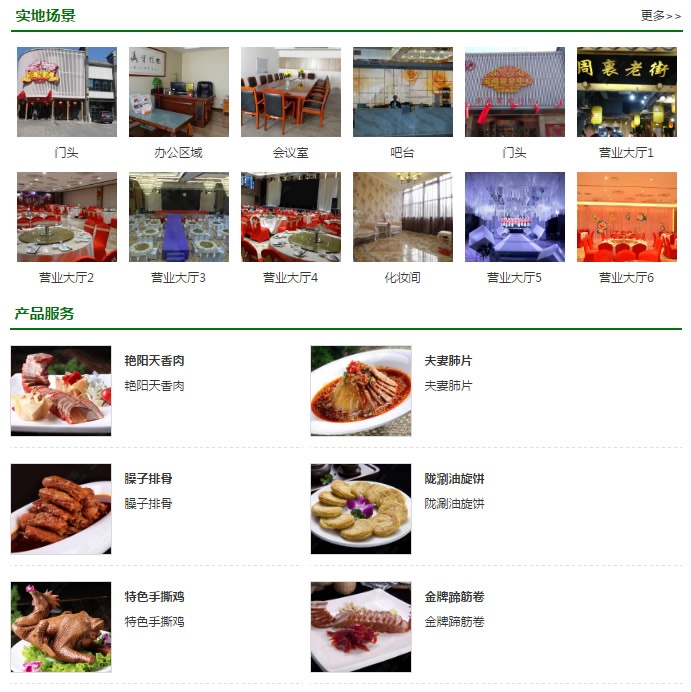View the 特色手撕鸡 dish details
The height and width of the screenshot is (692, 691).
tap(61, 627)
